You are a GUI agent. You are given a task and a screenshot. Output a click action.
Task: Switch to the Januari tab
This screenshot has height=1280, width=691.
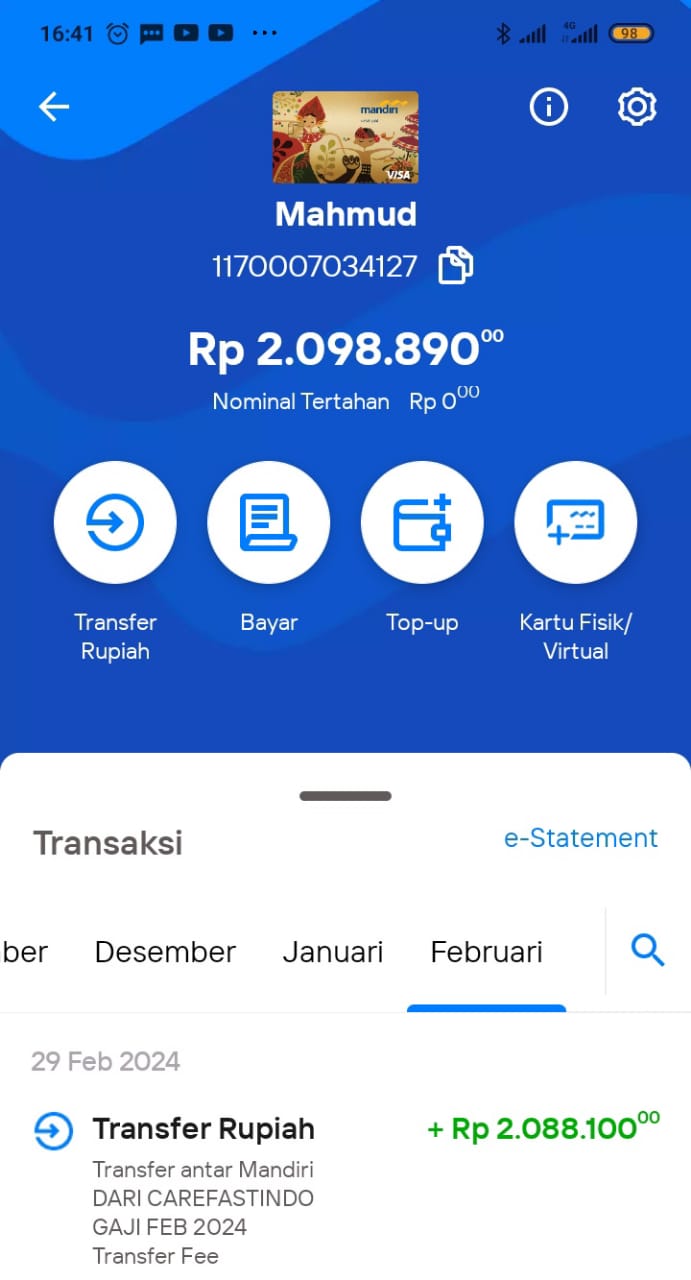333,952
